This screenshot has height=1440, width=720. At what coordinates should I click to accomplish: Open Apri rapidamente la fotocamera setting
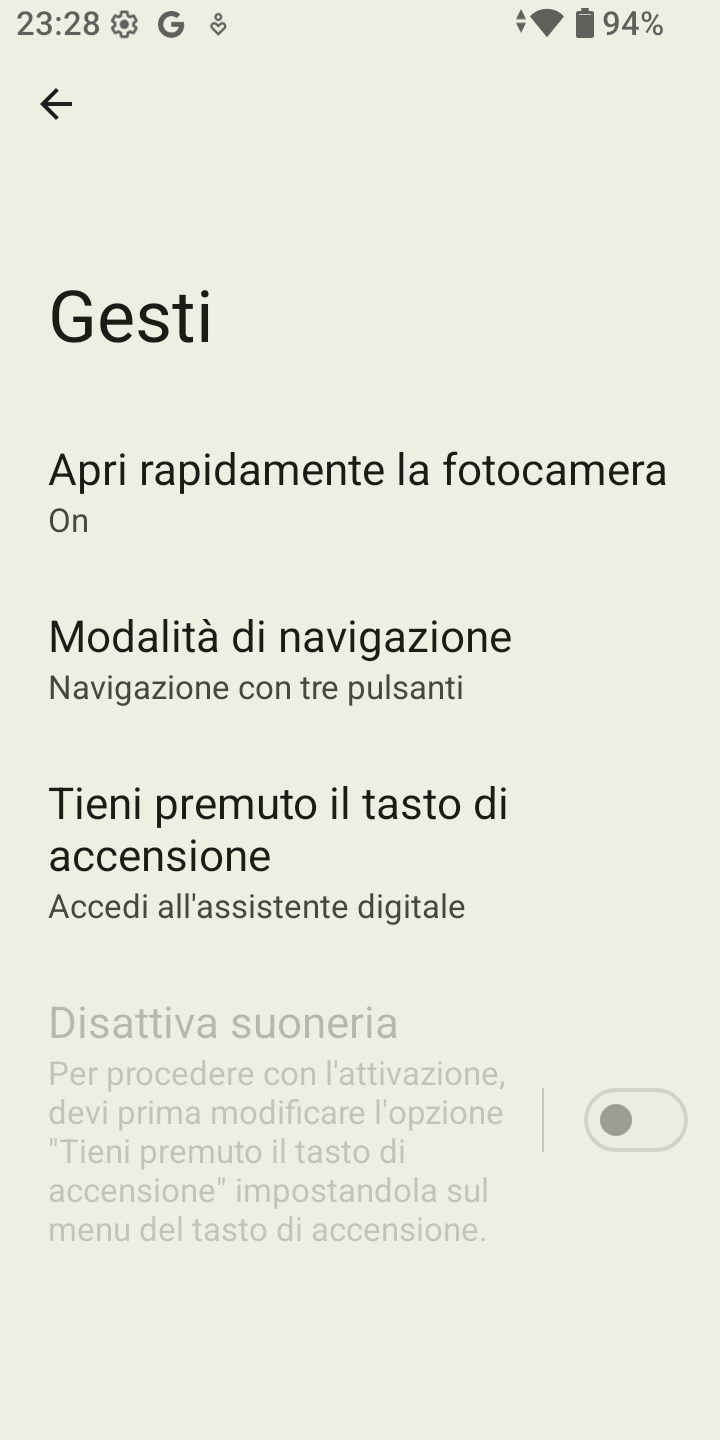(x=360, y=493)
